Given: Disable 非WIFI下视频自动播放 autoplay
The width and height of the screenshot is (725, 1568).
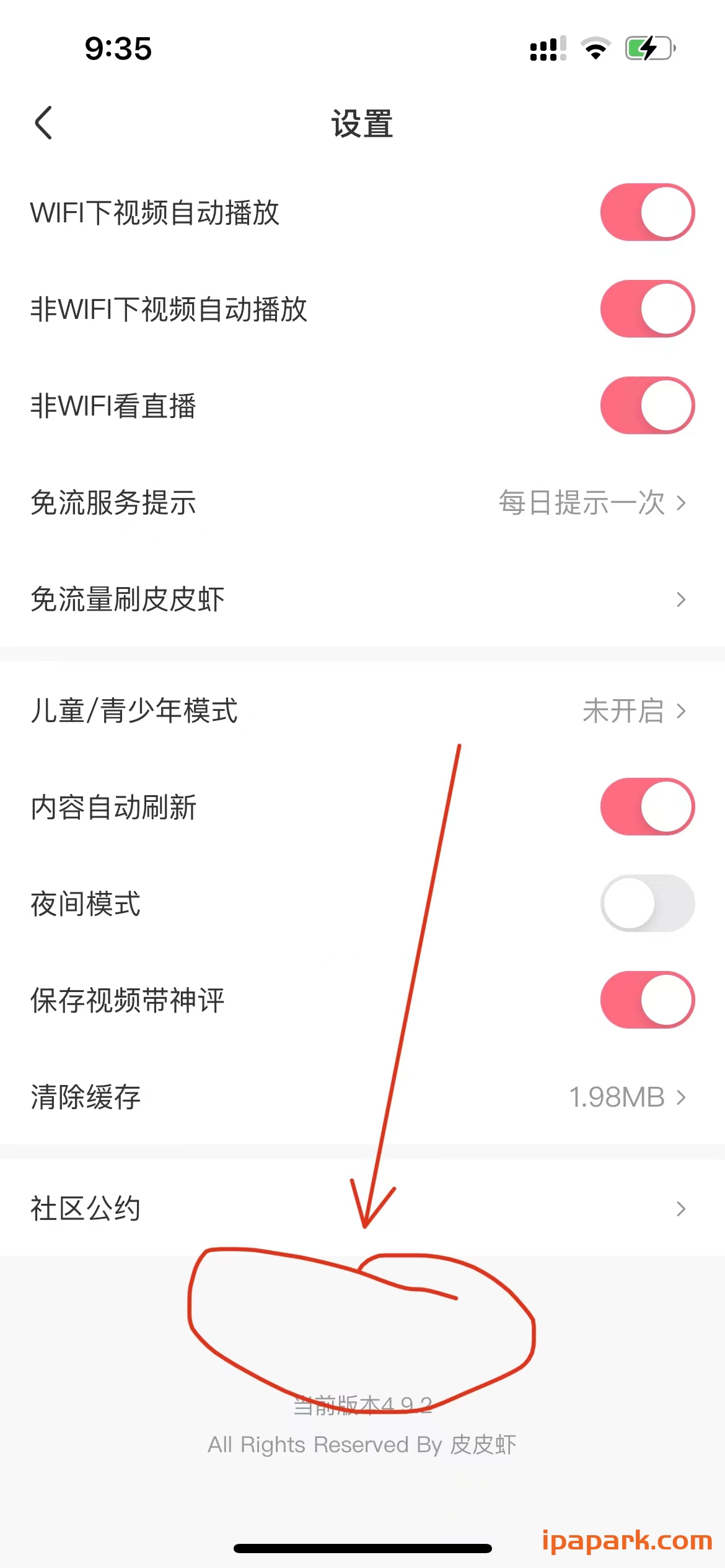Looking at the screenshot, I should [647, 308].
